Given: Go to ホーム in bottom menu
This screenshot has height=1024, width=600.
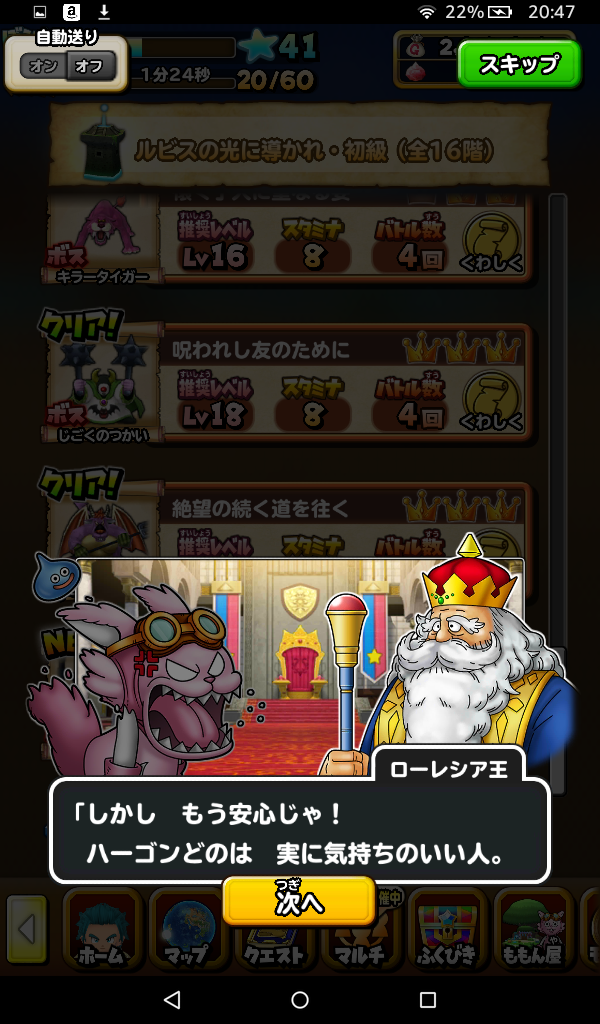Looking at the screenshot, I should coord(103,930).
